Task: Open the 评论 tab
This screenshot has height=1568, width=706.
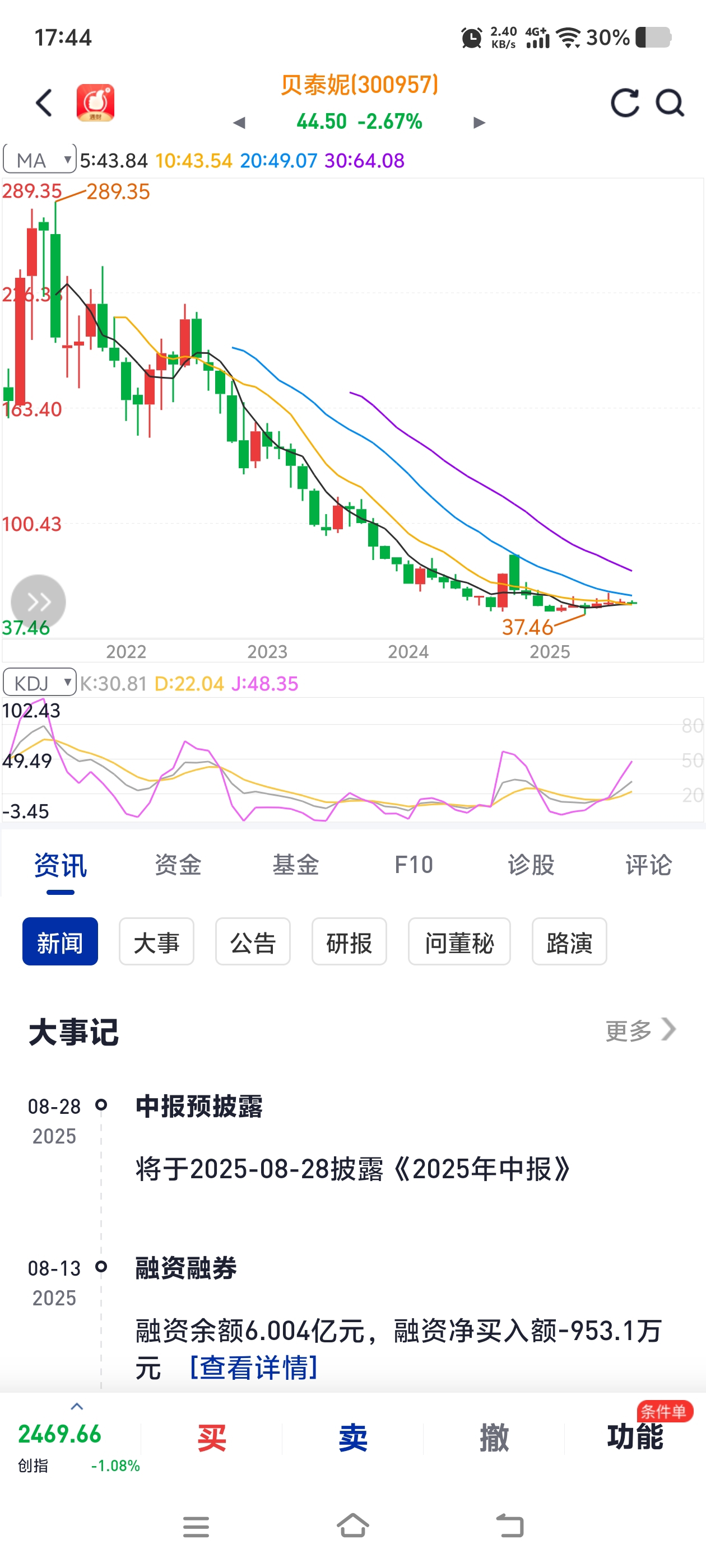Action: pyautogui.click(x=649, y=864)
